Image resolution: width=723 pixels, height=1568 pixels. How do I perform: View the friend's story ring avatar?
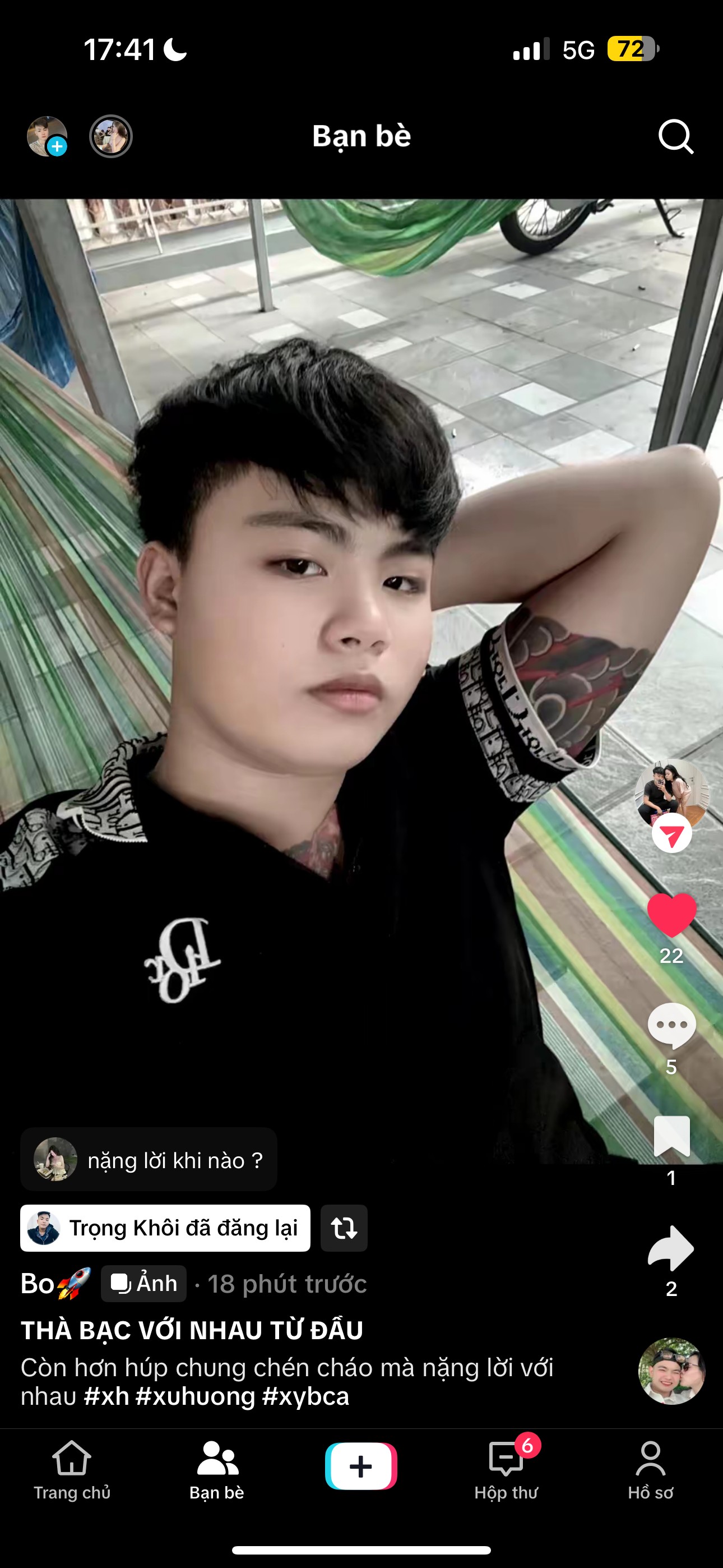pyautogui.click(x=111, y=136)
